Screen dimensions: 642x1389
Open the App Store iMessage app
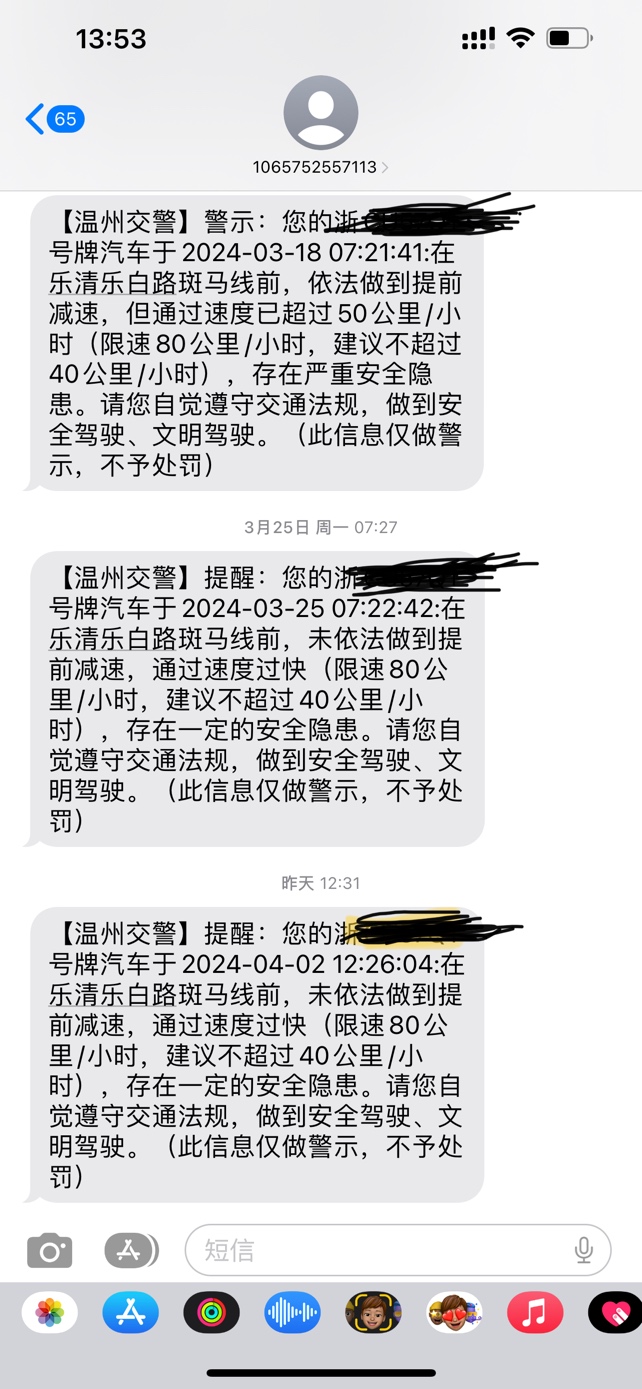[131, 1313]
